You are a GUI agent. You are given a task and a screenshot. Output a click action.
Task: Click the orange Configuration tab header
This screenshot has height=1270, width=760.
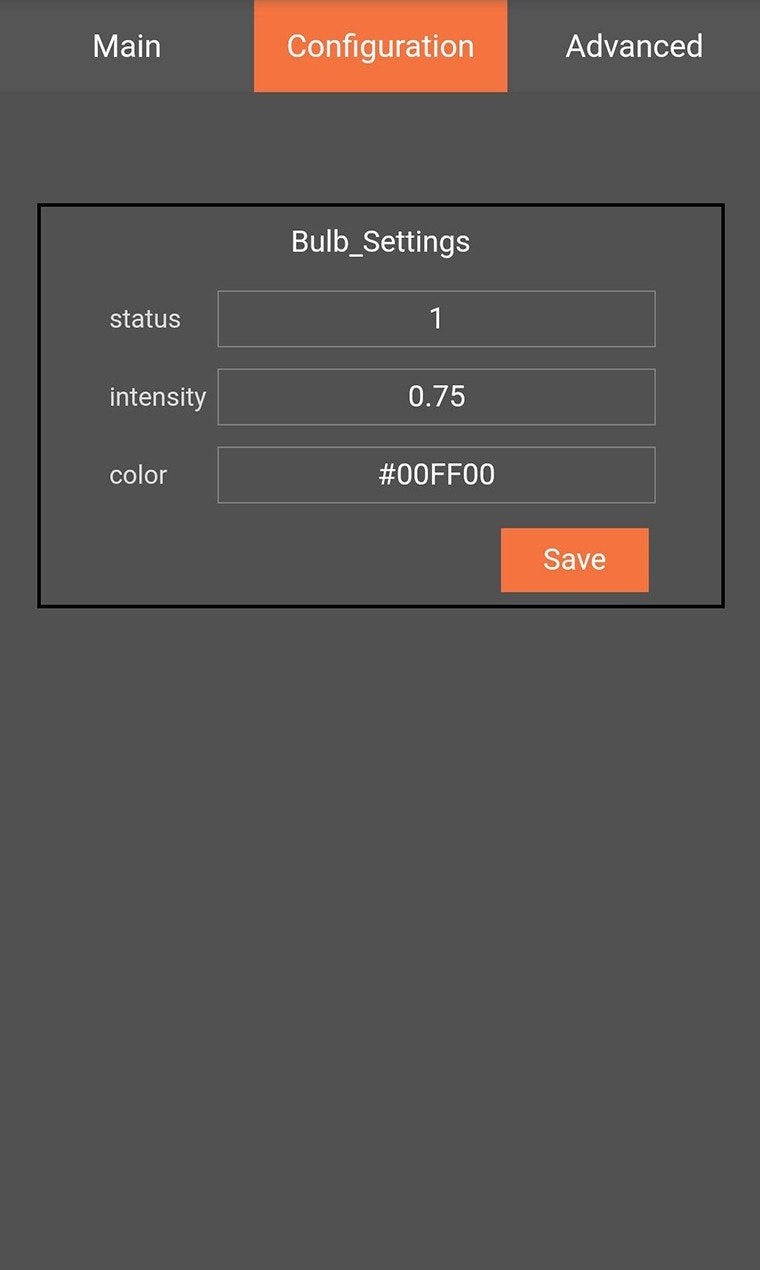pos(380,46)
